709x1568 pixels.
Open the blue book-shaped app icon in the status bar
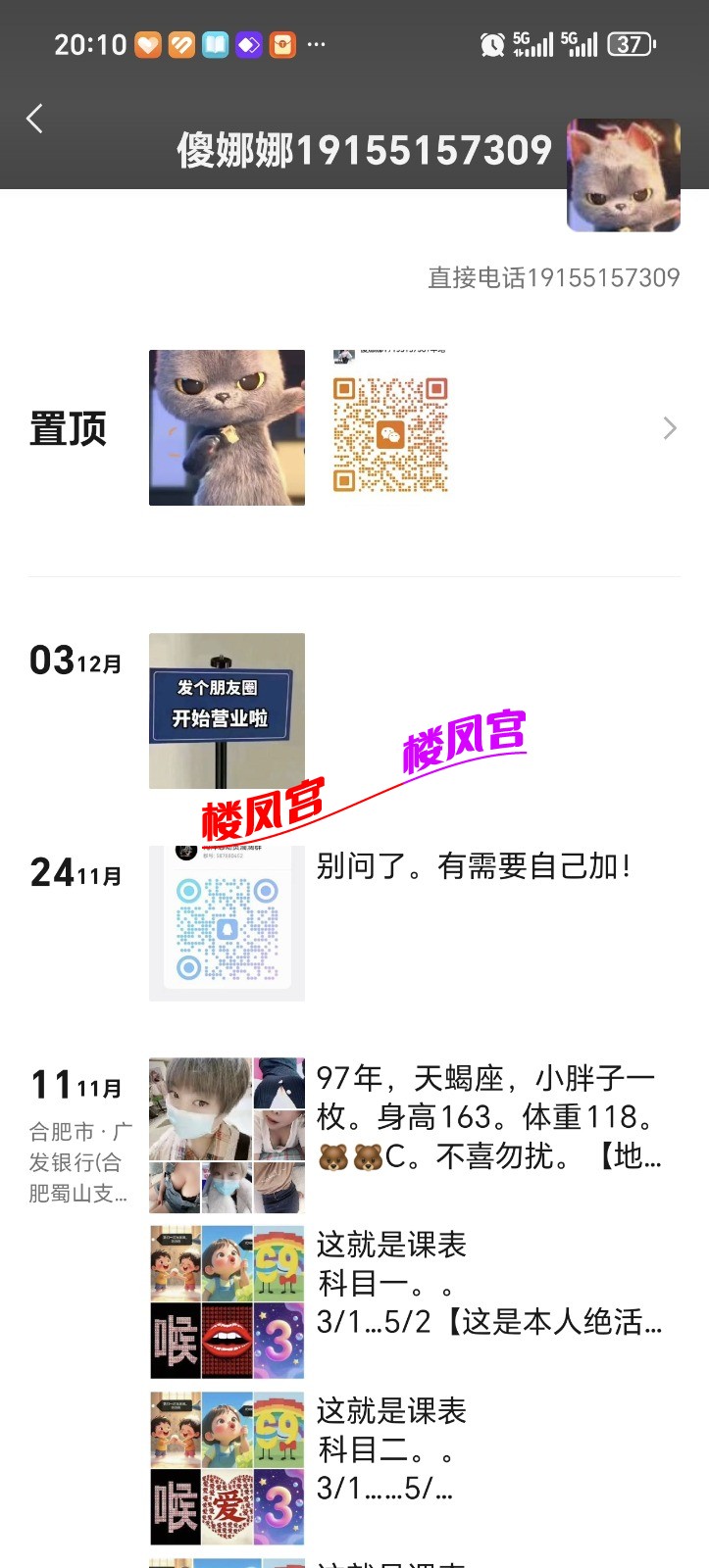tap(215, 44)
